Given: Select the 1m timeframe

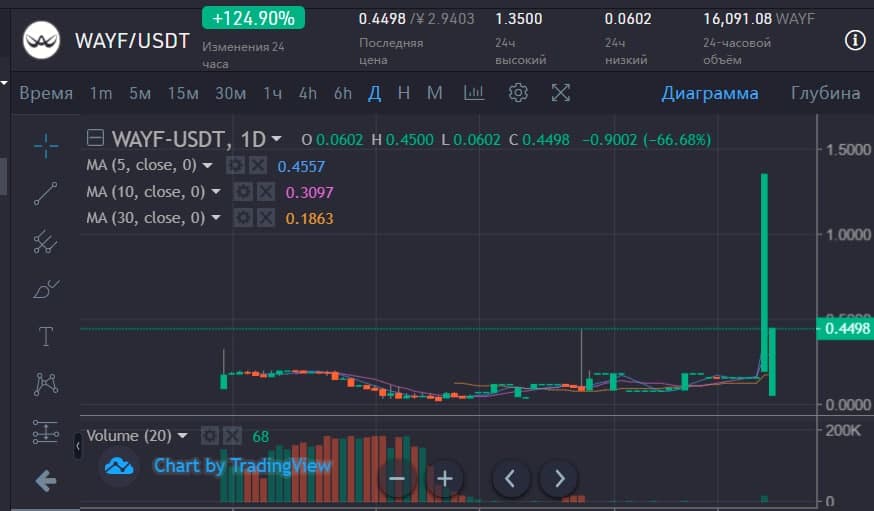Looking at the screenshot, I should (x=100, y=93).
